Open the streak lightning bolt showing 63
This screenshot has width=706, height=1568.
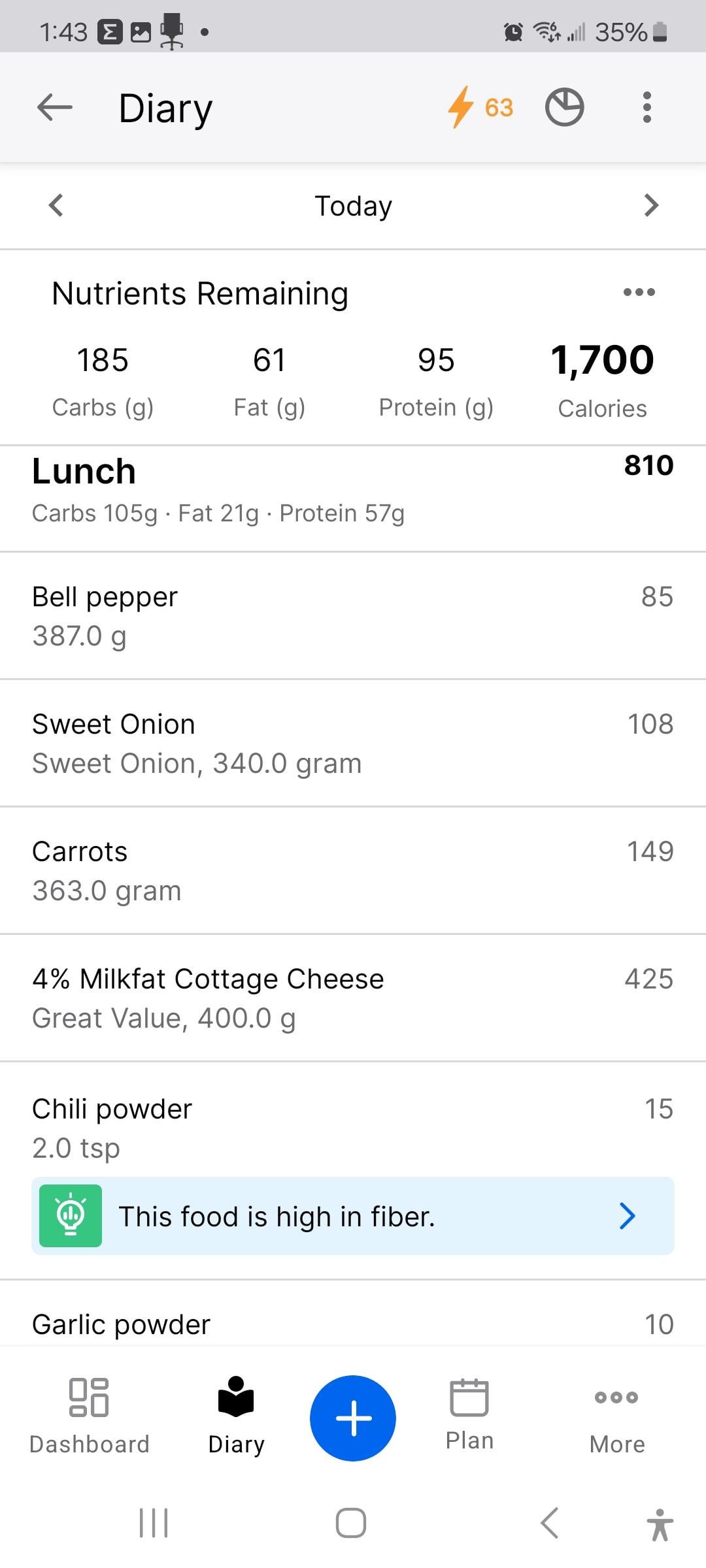[x=480, y=108]
